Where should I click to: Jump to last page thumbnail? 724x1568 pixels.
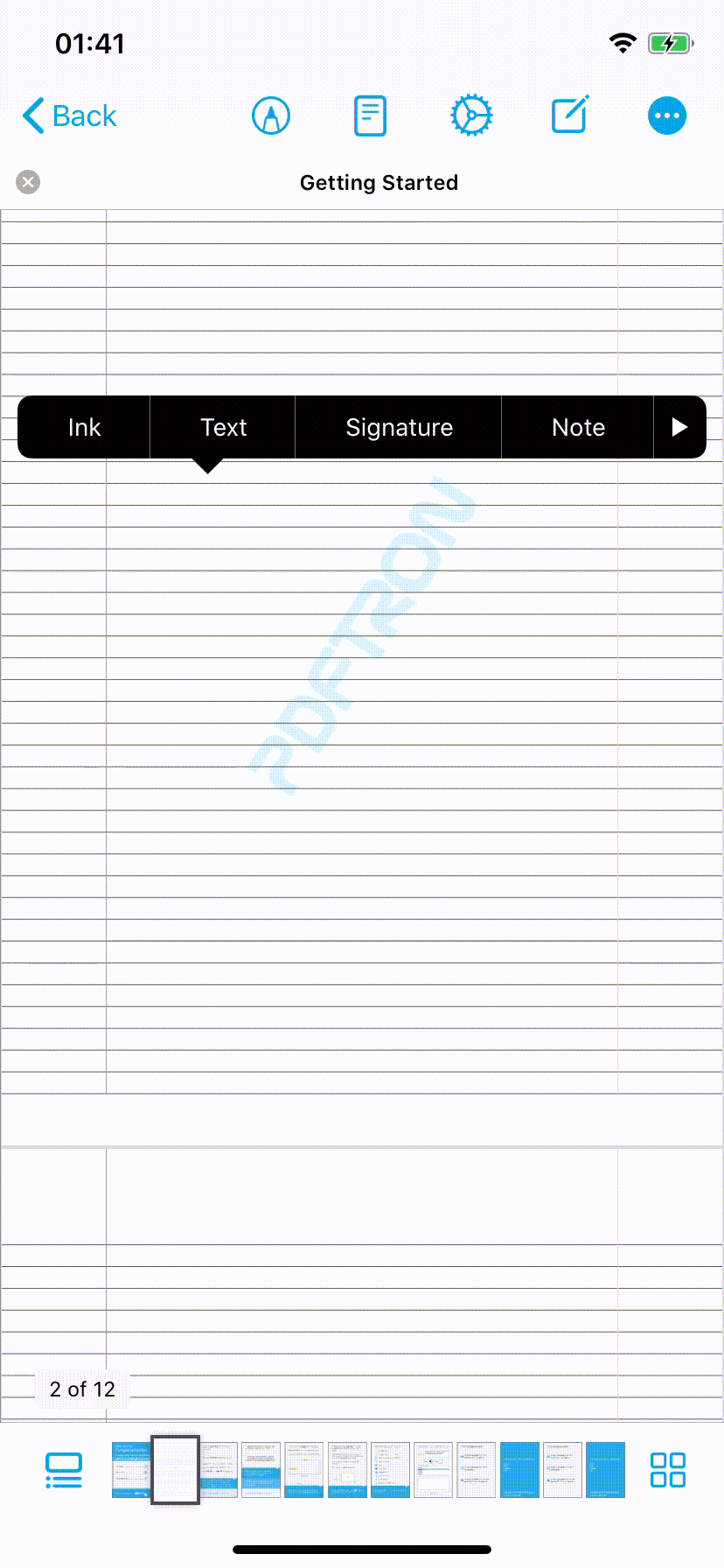[x=605, y=1470]
